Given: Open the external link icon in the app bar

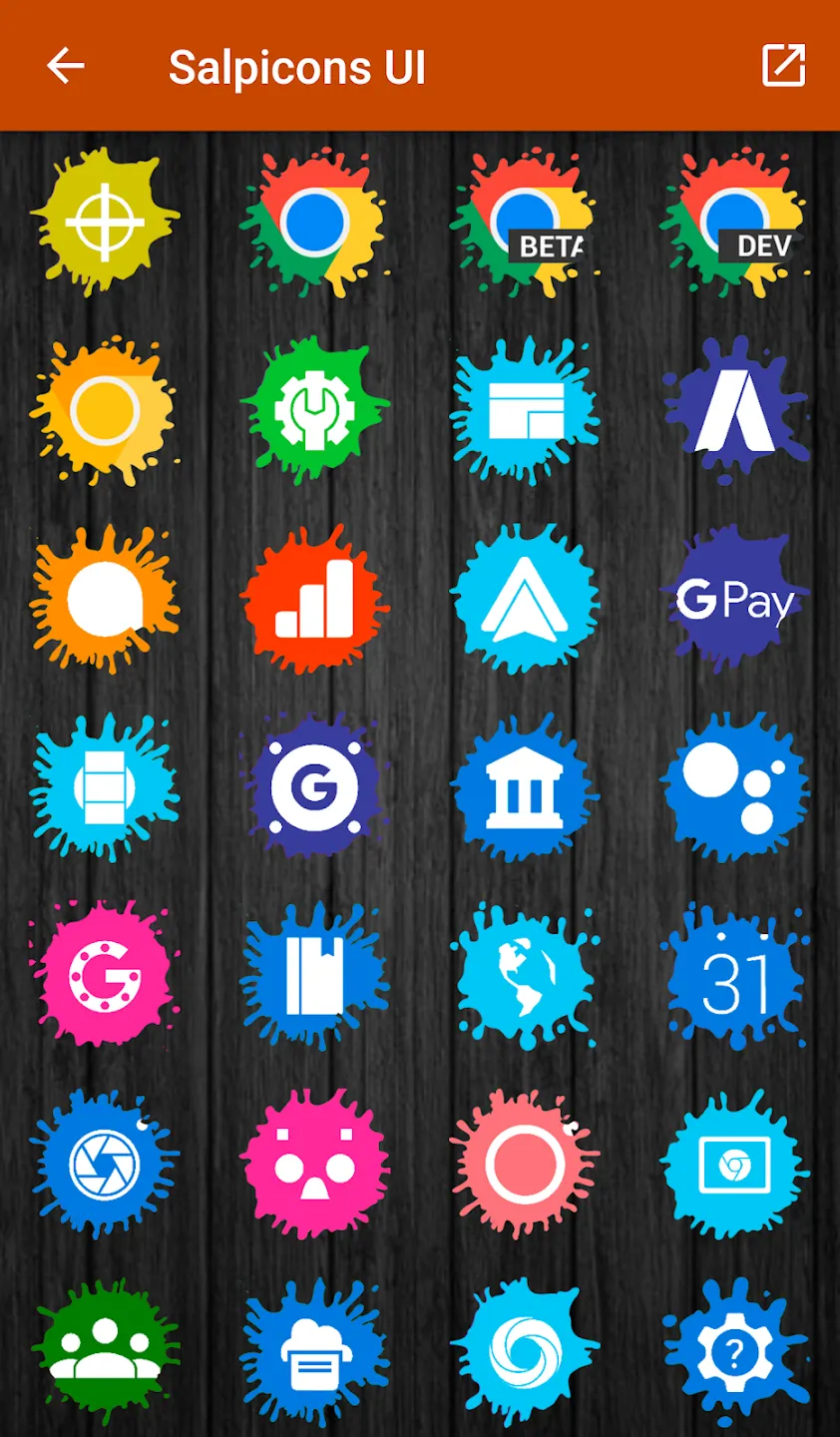Looking at the screenshot, I should [x=783, y=66].
